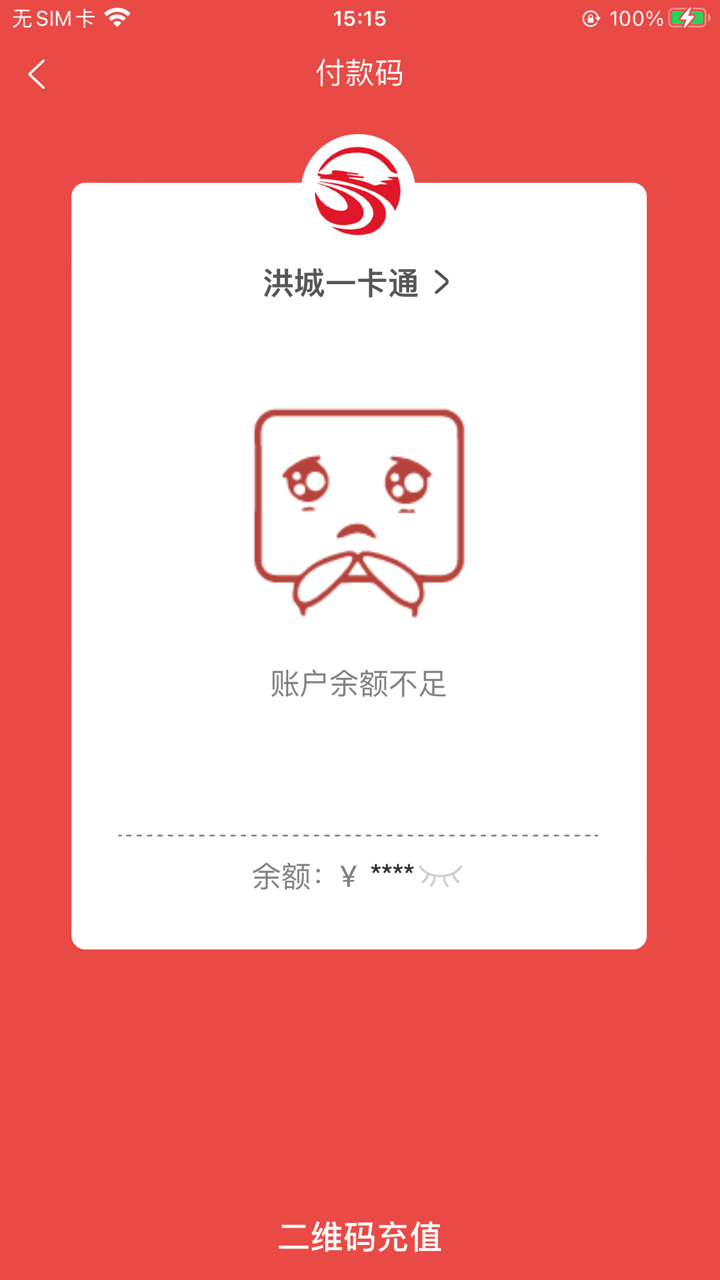This screenshot has height=1280, width=720.
Task: Tap the 15:15 clock in the status bar
Action: (360, 17)
